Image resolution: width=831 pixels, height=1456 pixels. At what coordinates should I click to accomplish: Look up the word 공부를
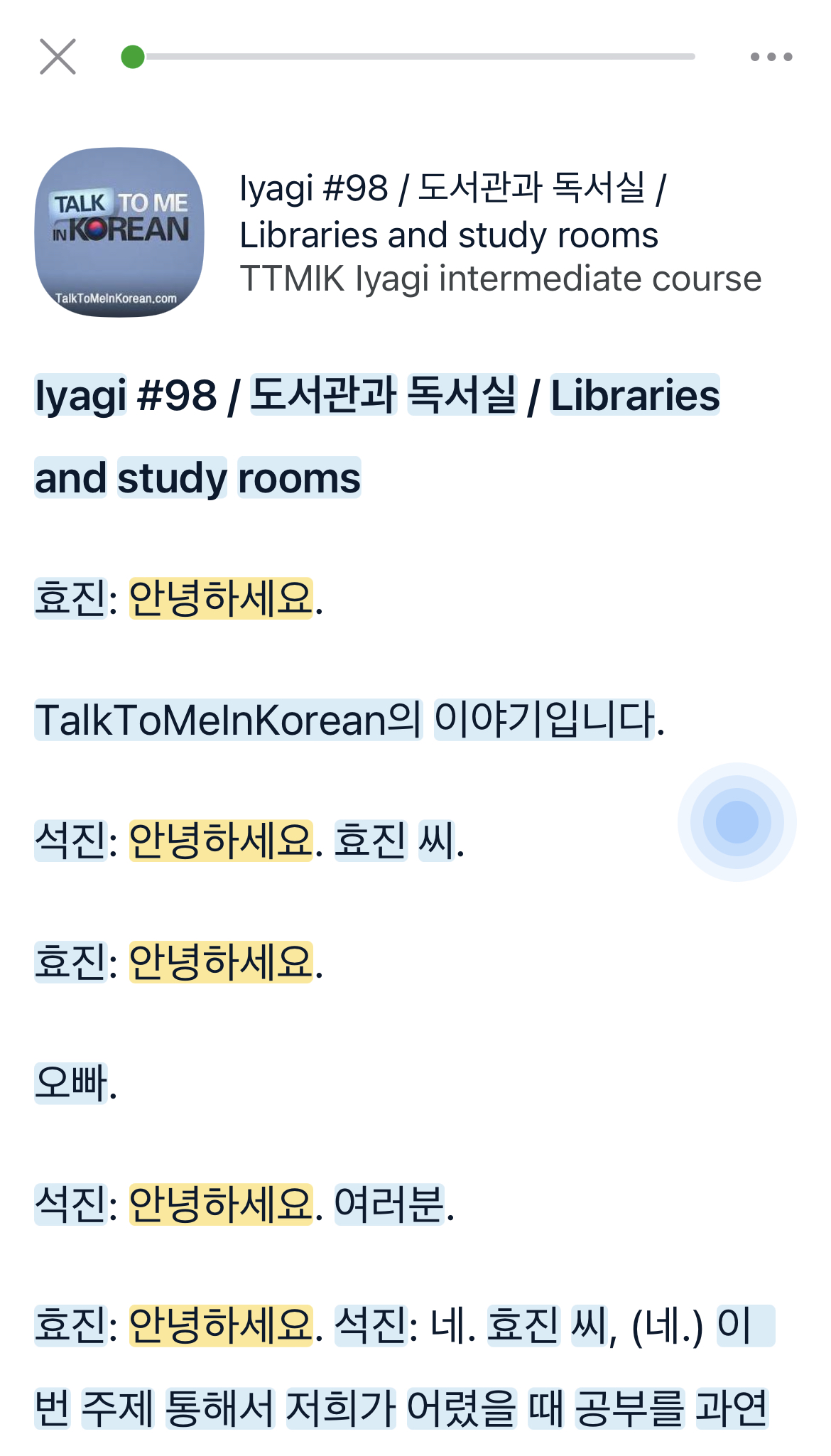(629, 1408)
